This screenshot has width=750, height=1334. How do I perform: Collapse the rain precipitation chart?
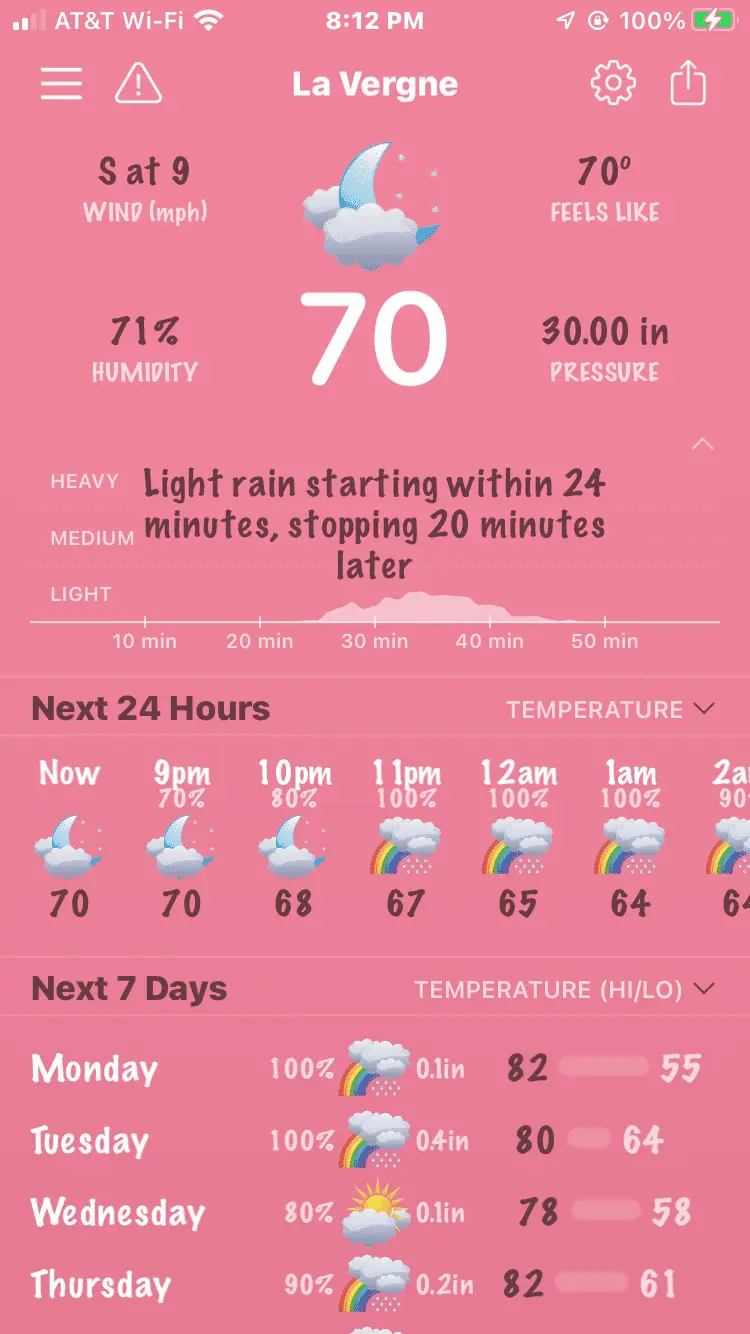coord(703,444)
